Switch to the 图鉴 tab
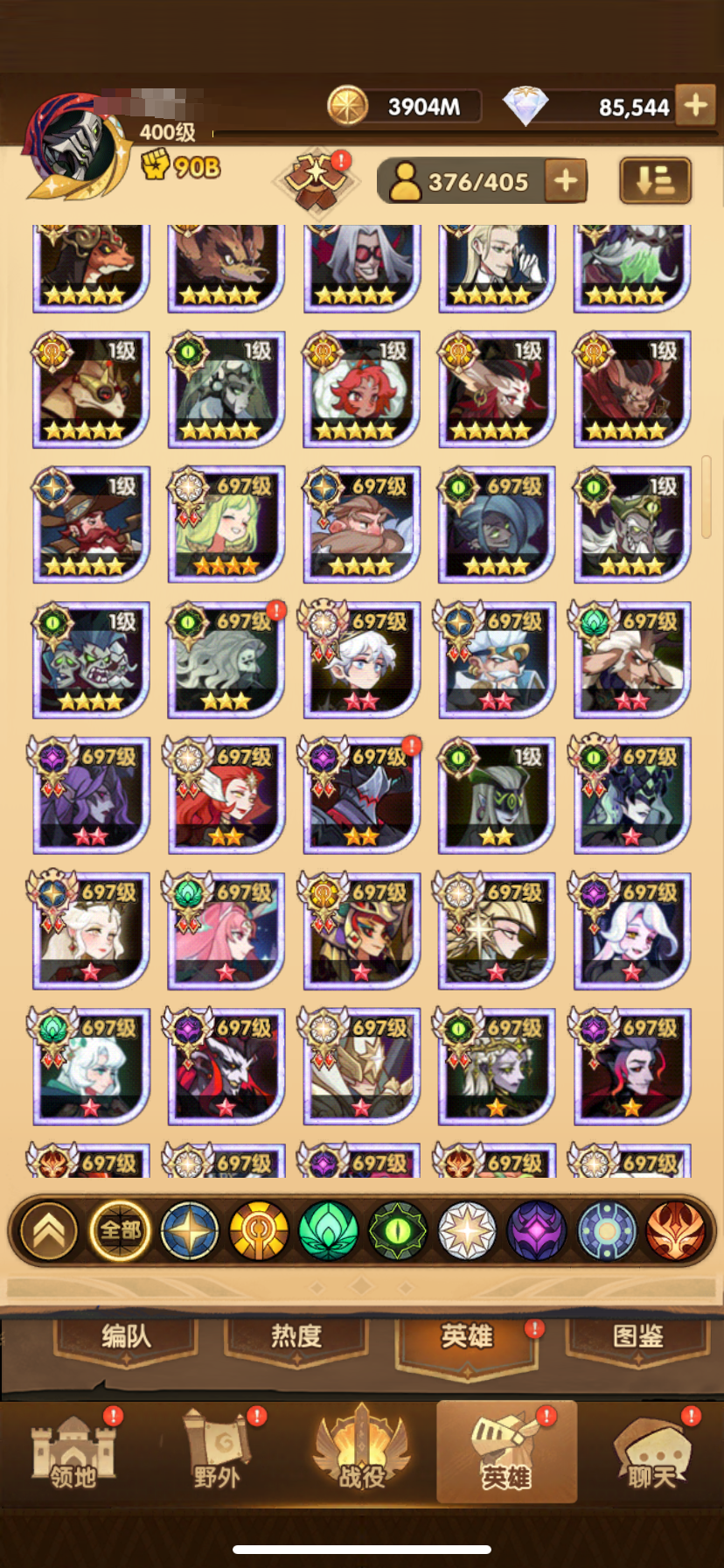The image size is (724, 1568). (637, 1336)
